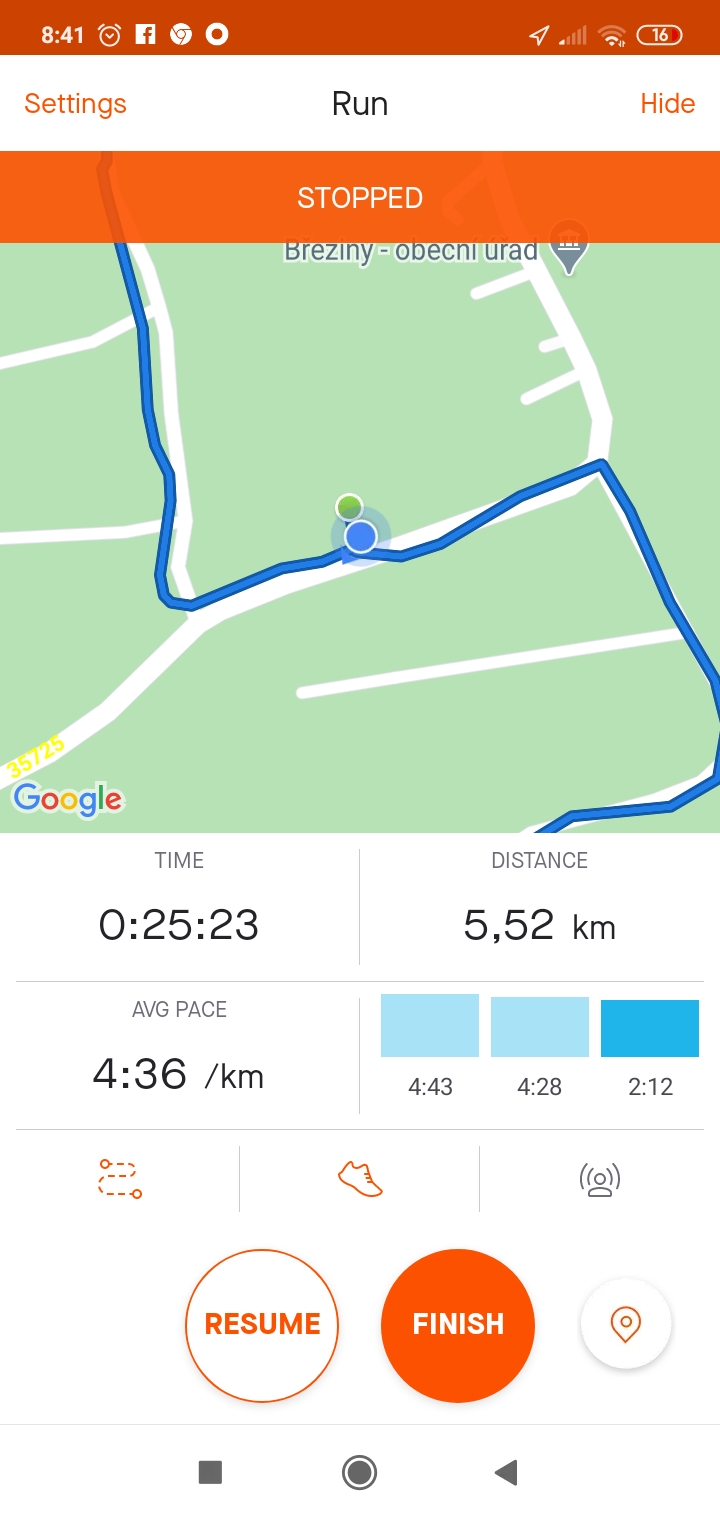720x1520 pixels.
Task: Open recent apps with the square button
Action: pos(210,1472)
